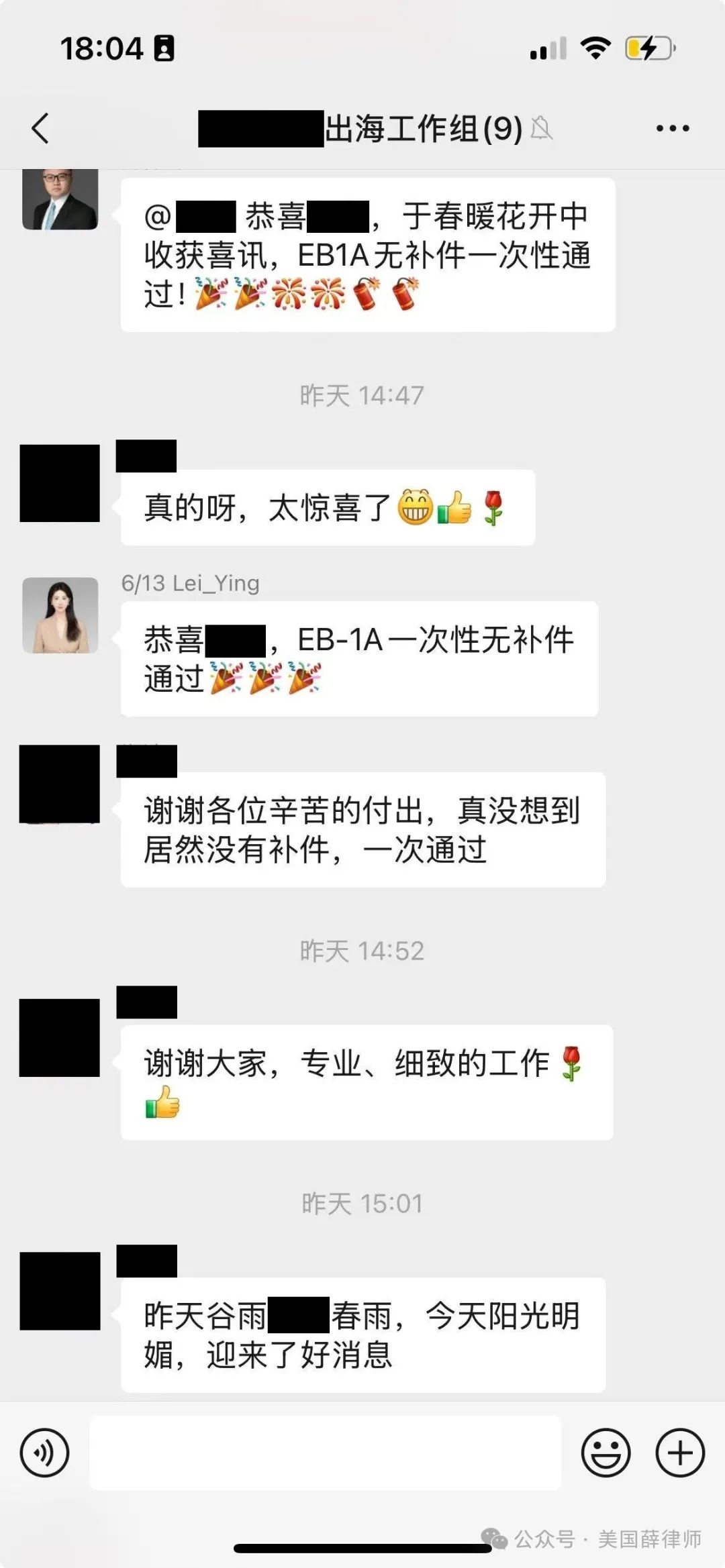Screen dimensions: 725x1568
Task: Open the plus attachments menu
Action: [x=679, y=1453]
